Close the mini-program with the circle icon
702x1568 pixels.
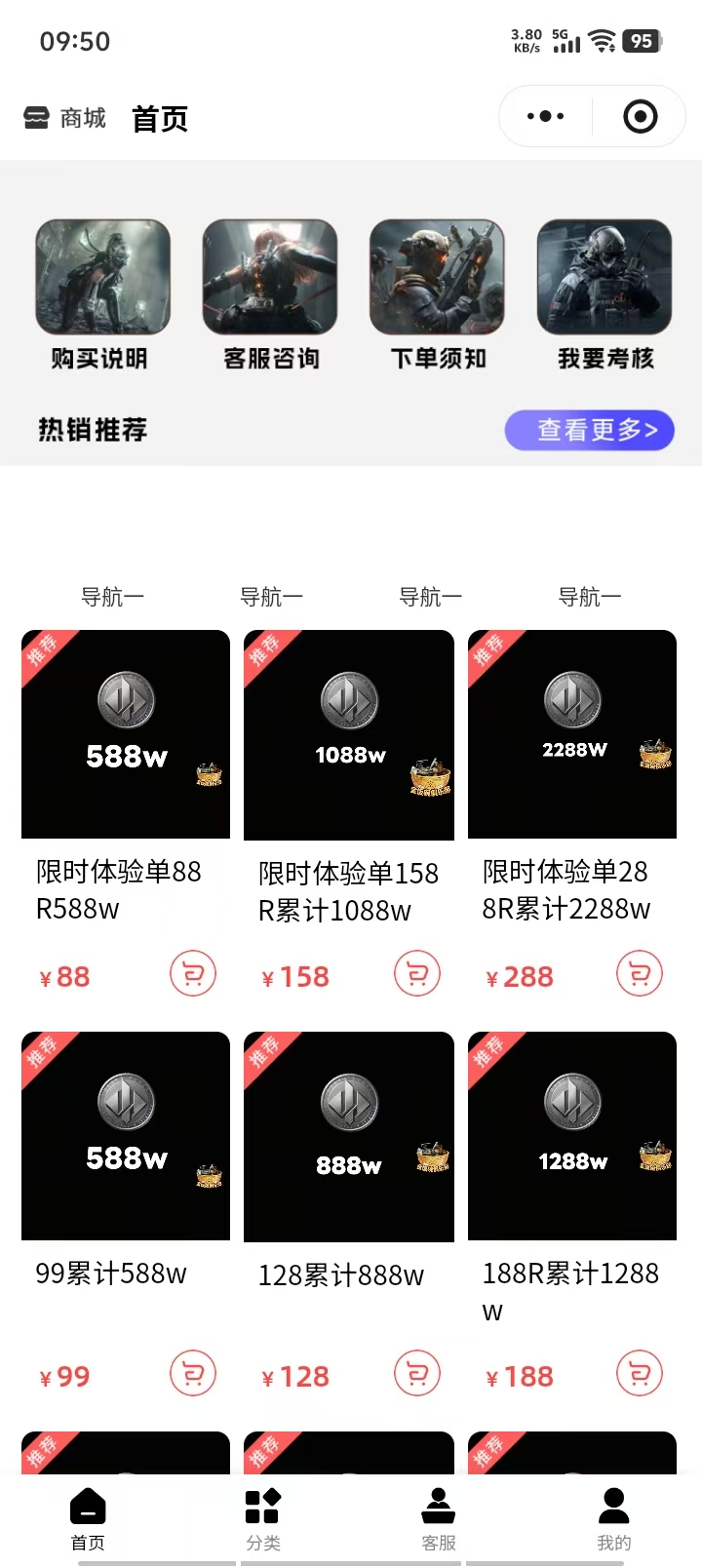click(640, 117)
